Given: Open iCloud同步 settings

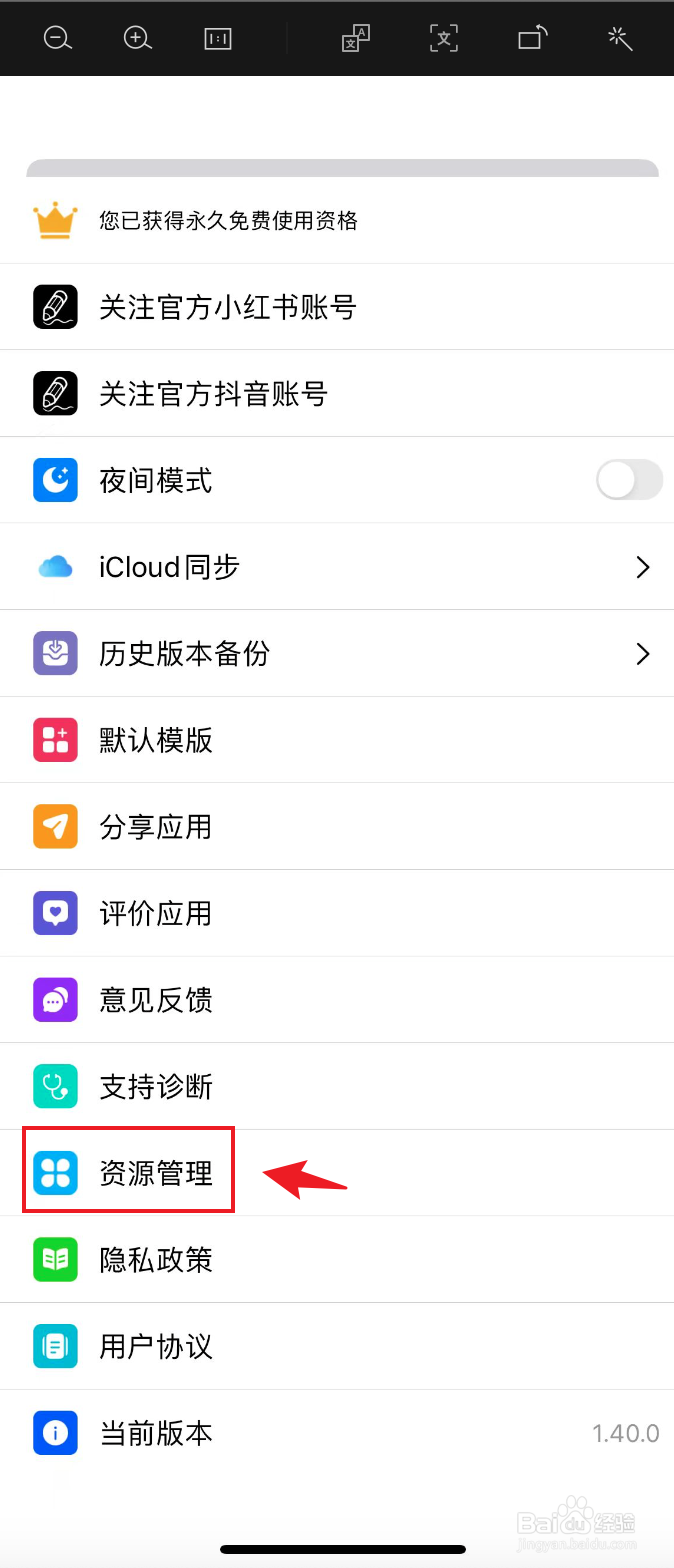Looking at the screenshot, I should [x=337, y=567].
